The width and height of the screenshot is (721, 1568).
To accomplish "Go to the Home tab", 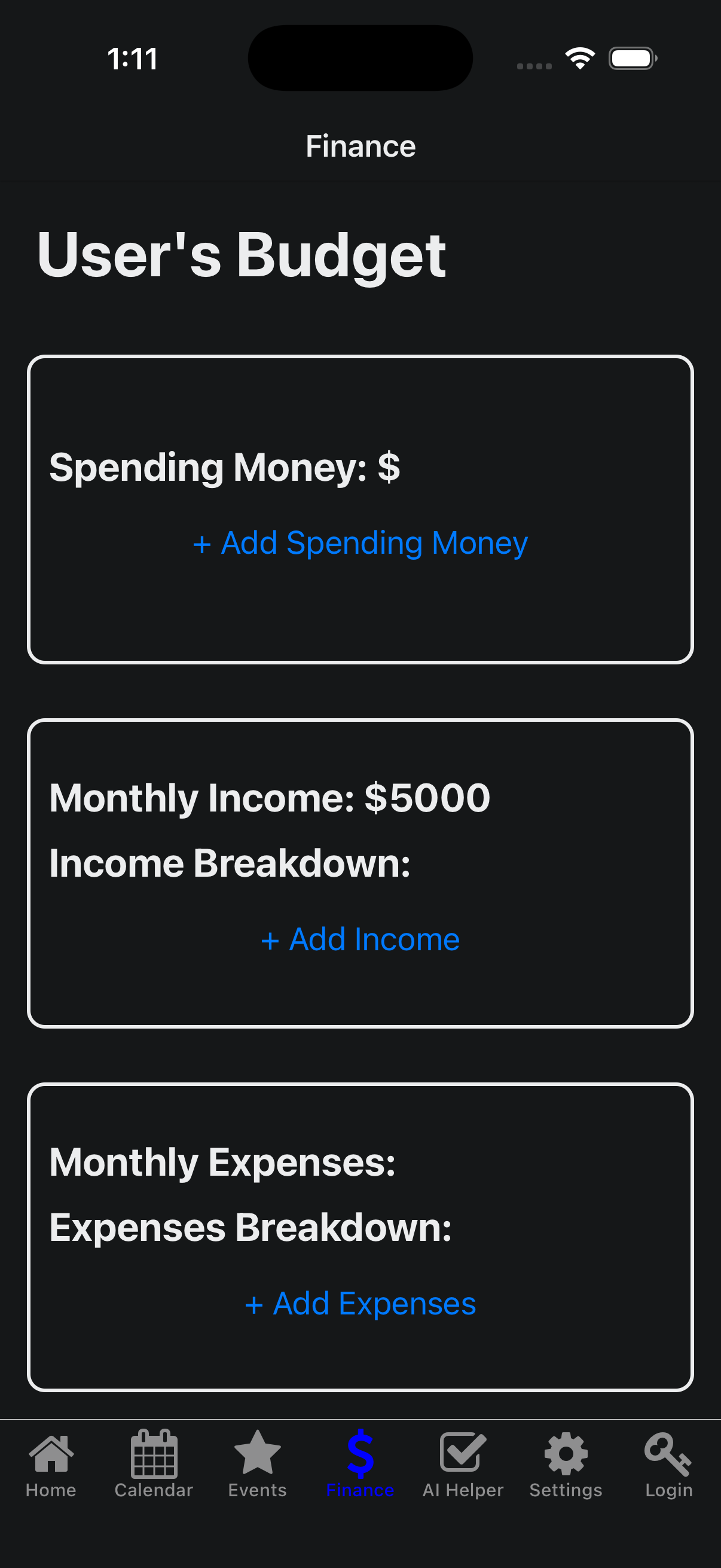I will tap(51, 1463).
